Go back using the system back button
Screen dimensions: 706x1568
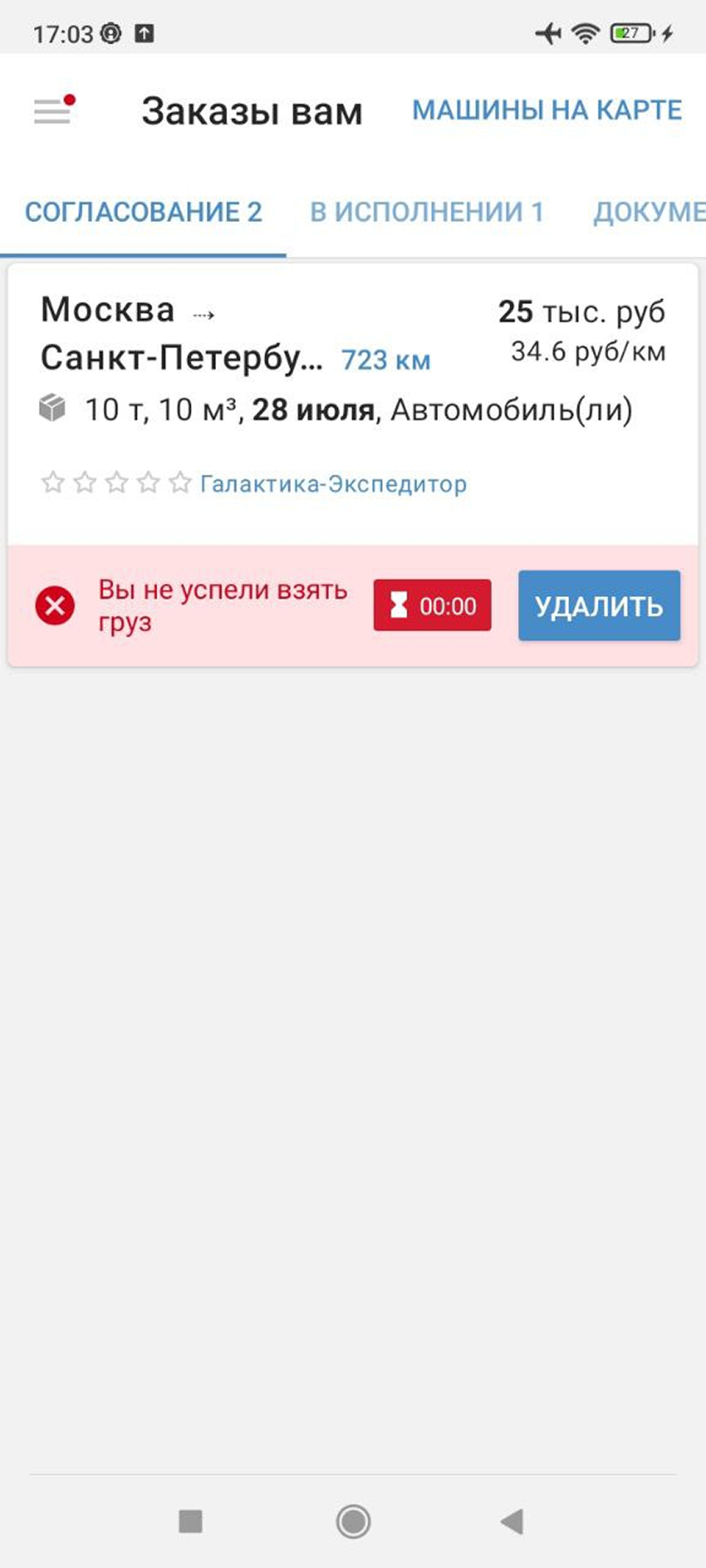[512, 1521]
